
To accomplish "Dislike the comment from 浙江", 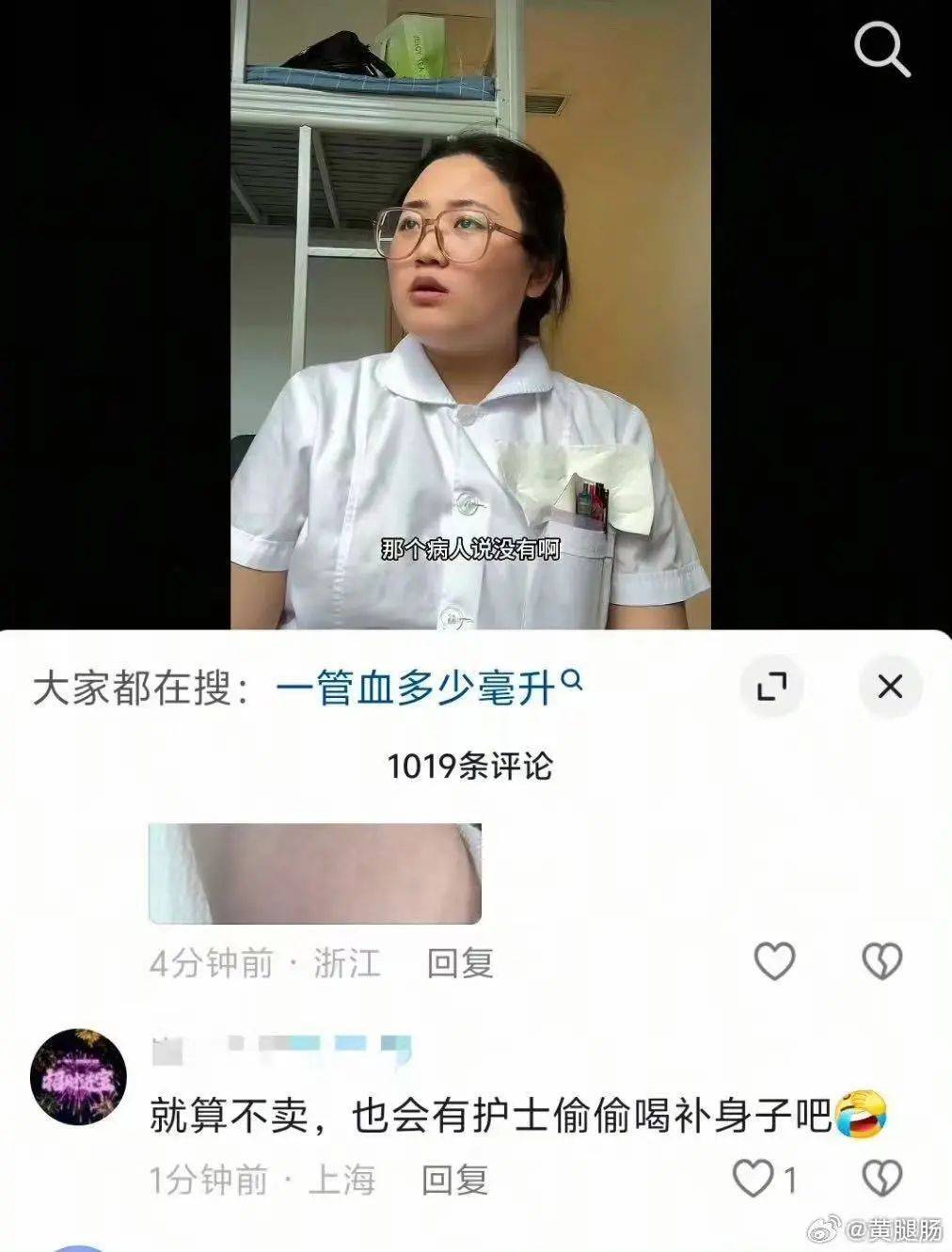I will tap(882, 961).
